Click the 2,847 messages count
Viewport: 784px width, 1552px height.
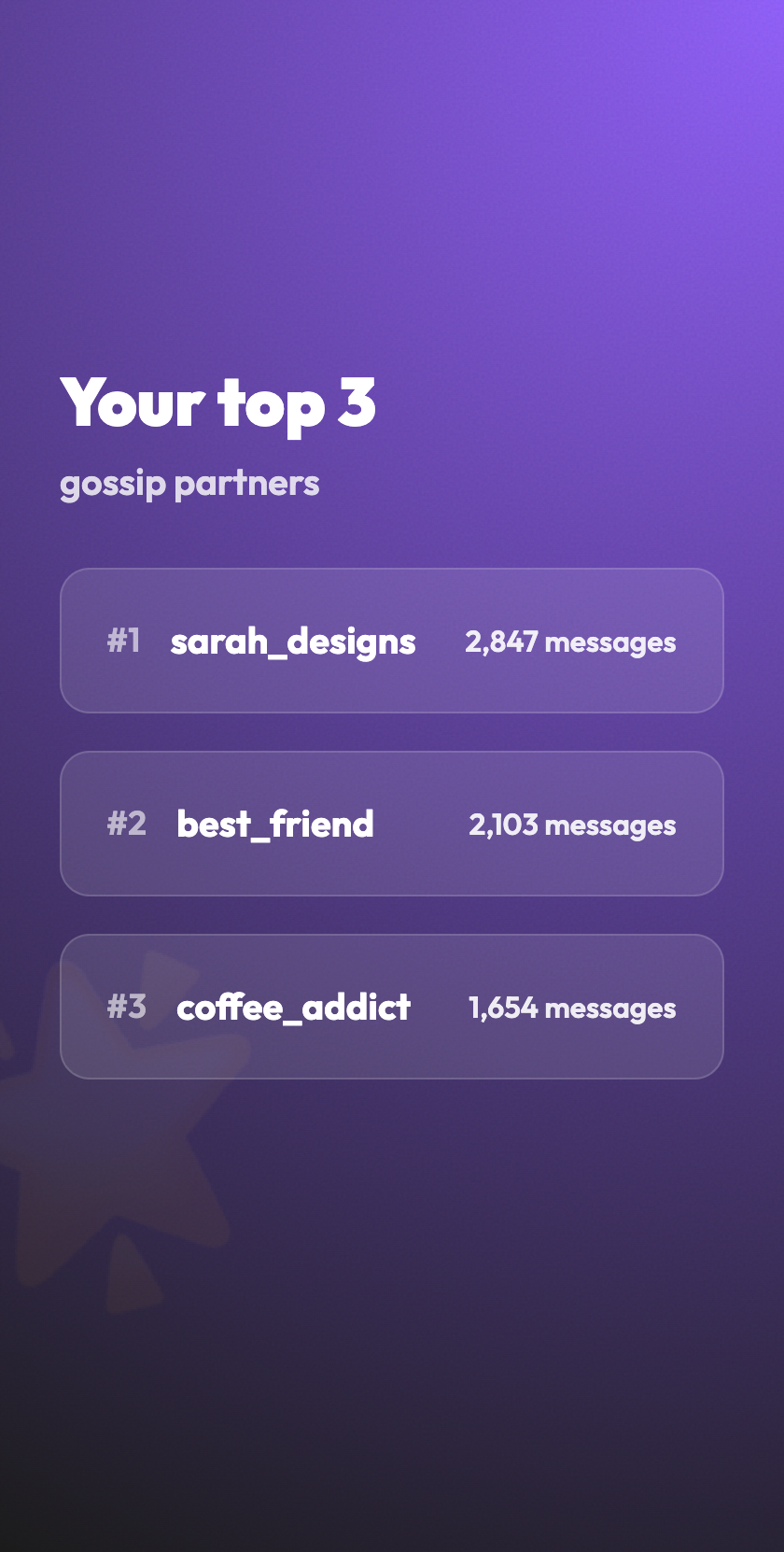coord(570,642)
